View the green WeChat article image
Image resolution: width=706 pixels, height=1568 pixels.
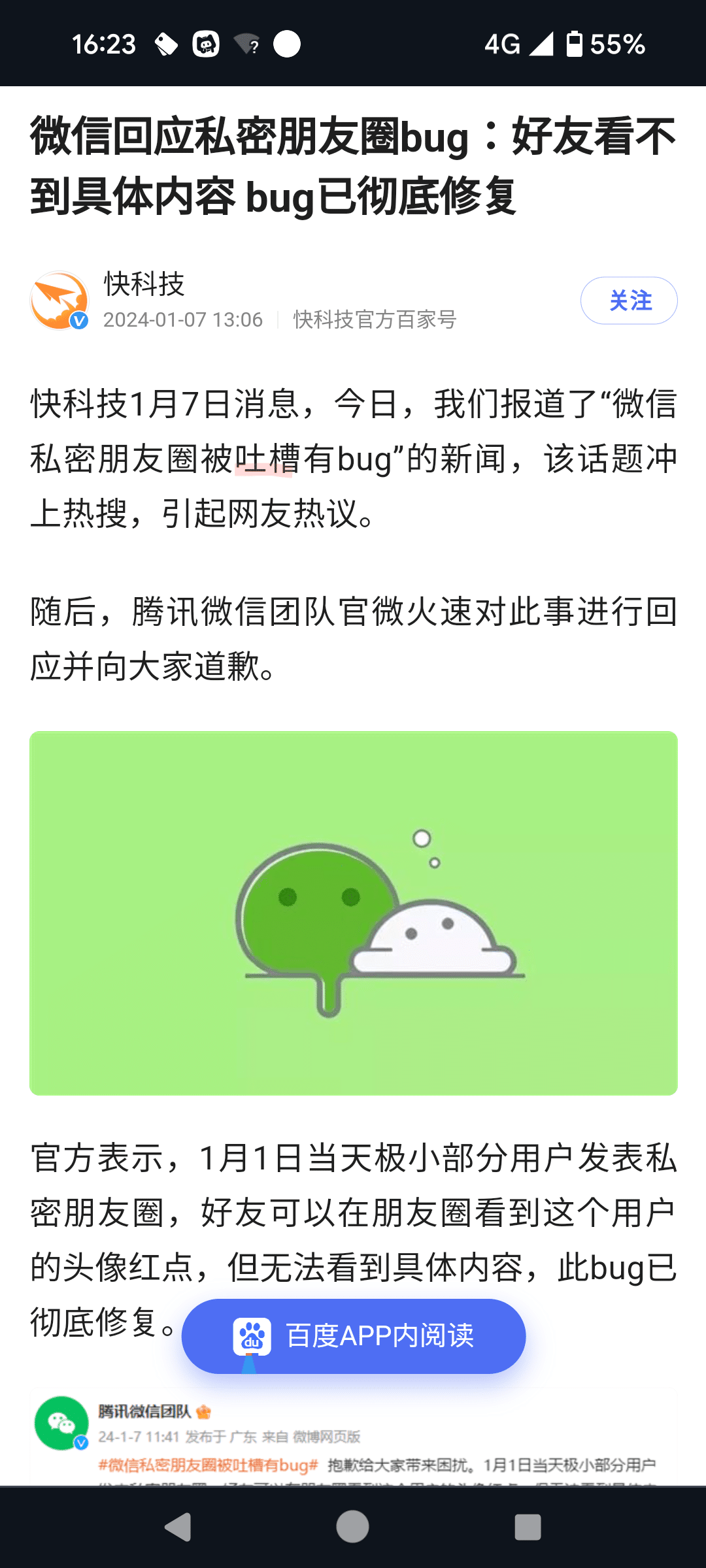pyautogui.click(x=354, y=913)
